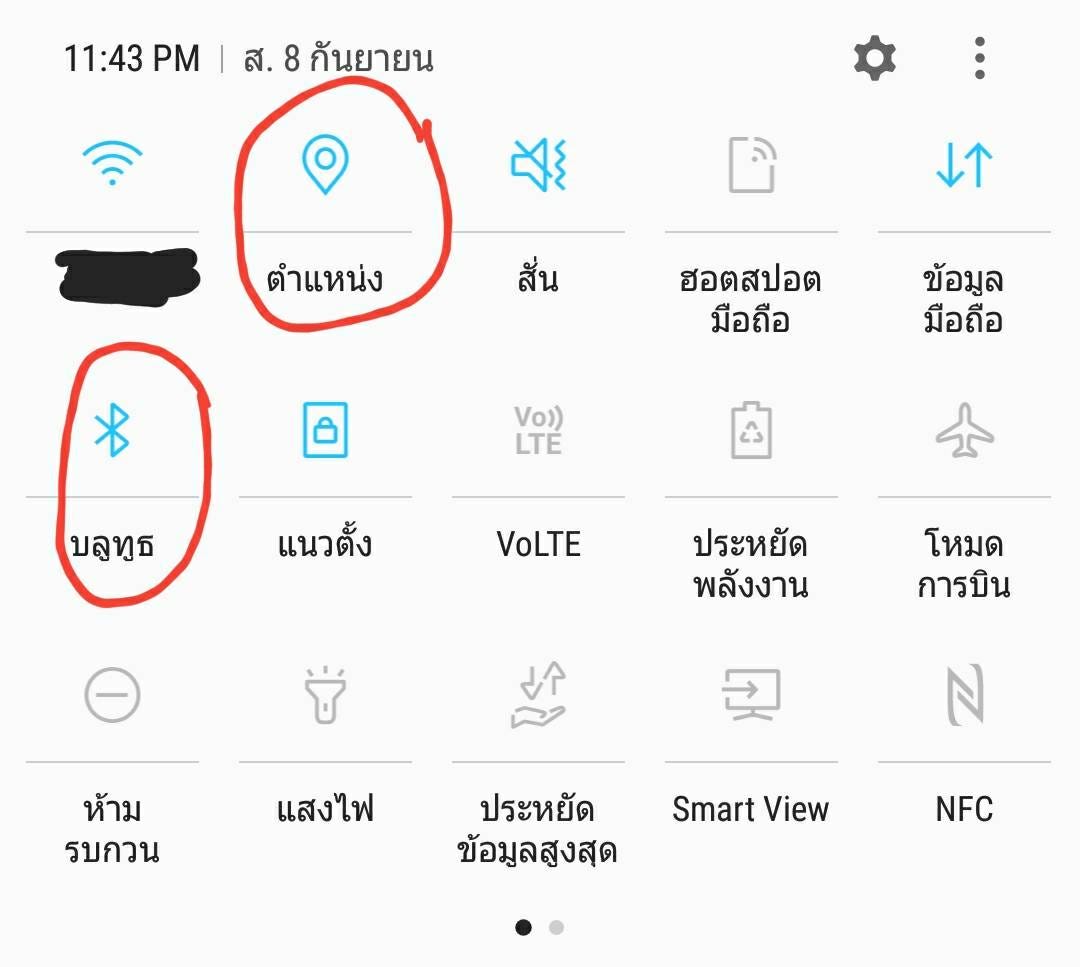Toggle the Wi-Fi quick setting
The height and width of the screenshot is (967, 1080).
pyautogui.click(x=112, y=164)
